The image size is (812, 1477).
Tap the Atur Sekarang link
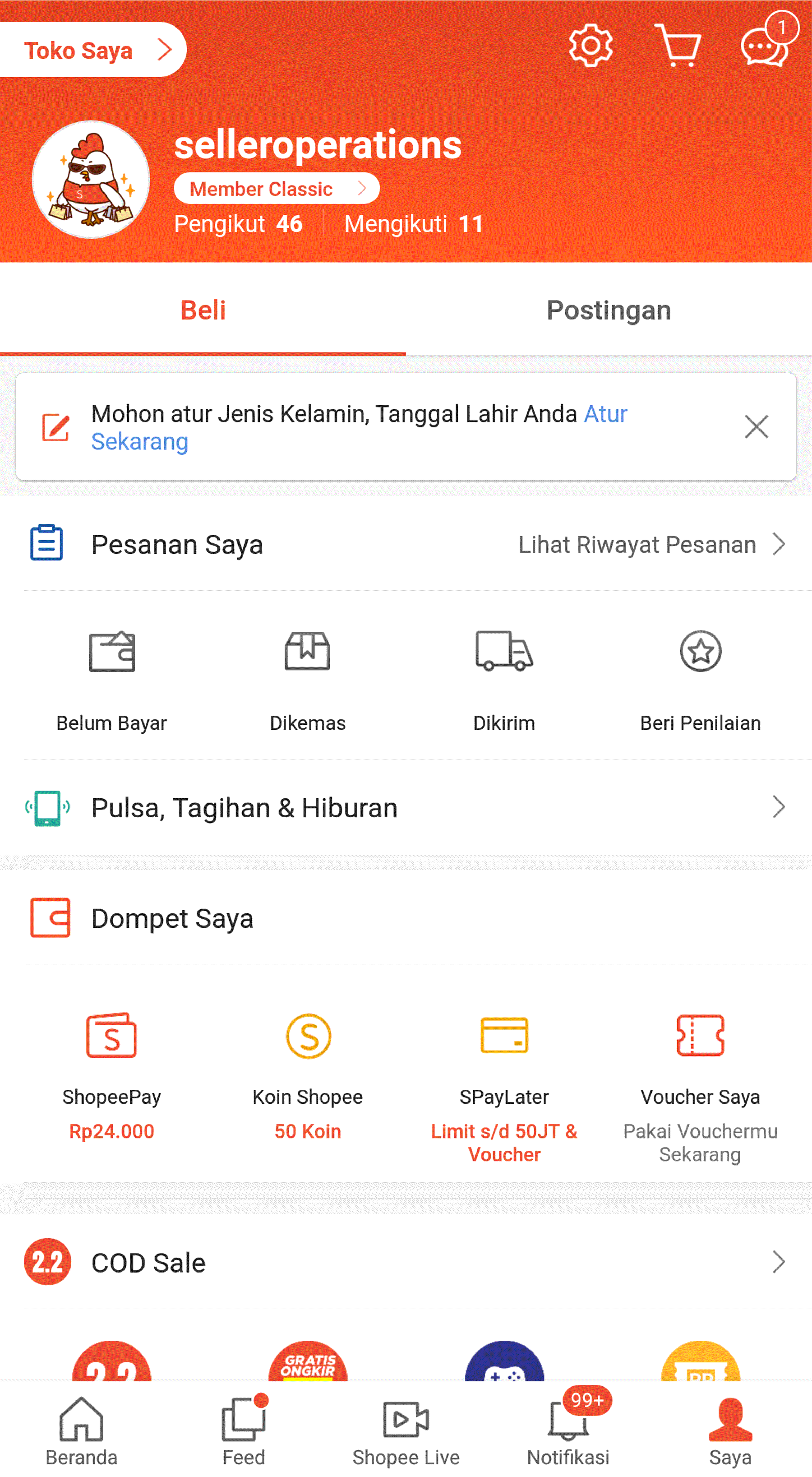point(140,441)
